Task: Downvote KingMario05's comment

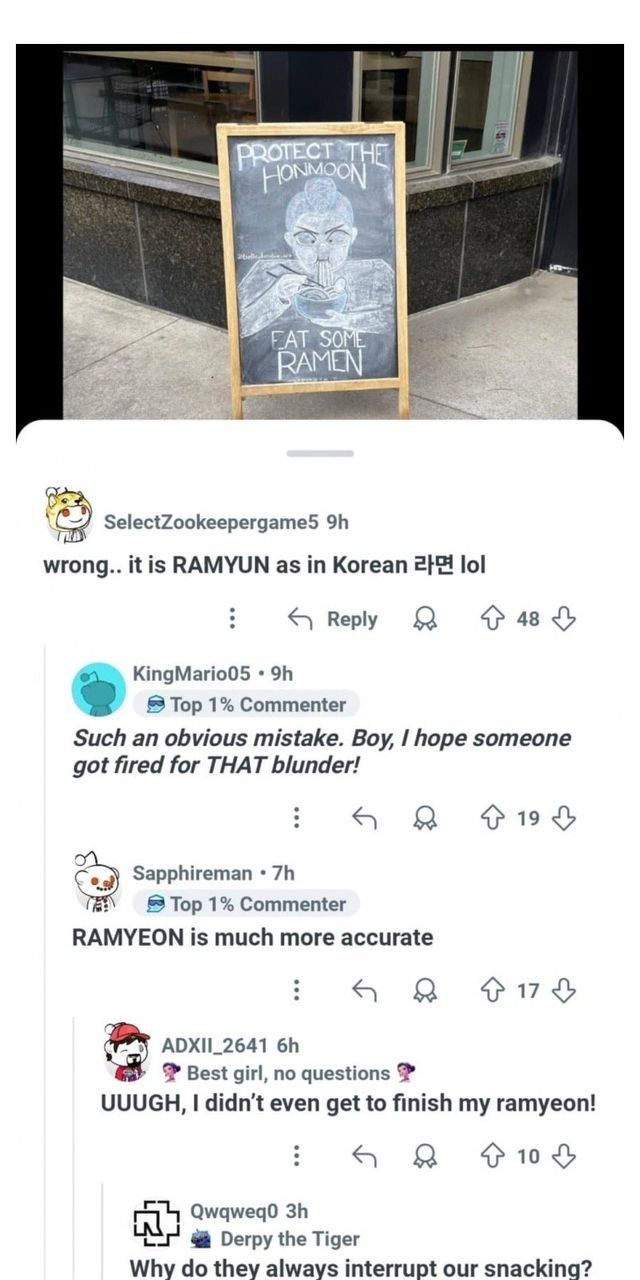Action: 564,818
